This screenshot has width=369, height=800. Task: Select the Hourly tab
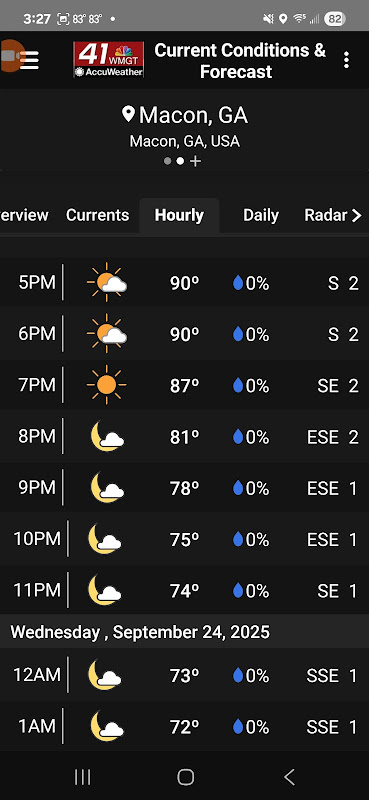tap(179, 215)
